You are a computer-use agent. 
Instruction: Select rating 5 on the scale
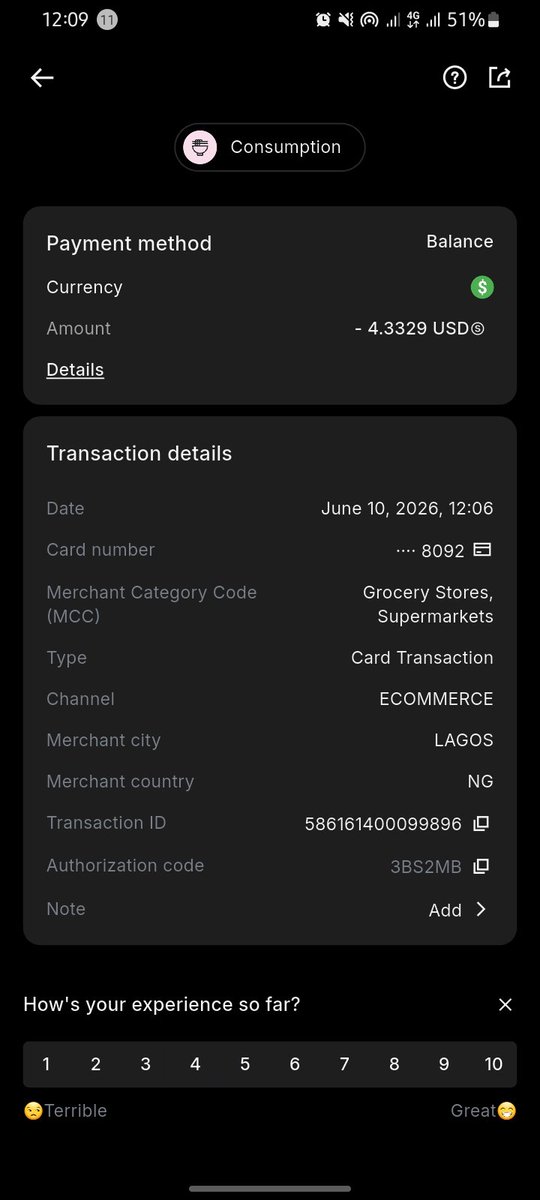point(245,1064)
